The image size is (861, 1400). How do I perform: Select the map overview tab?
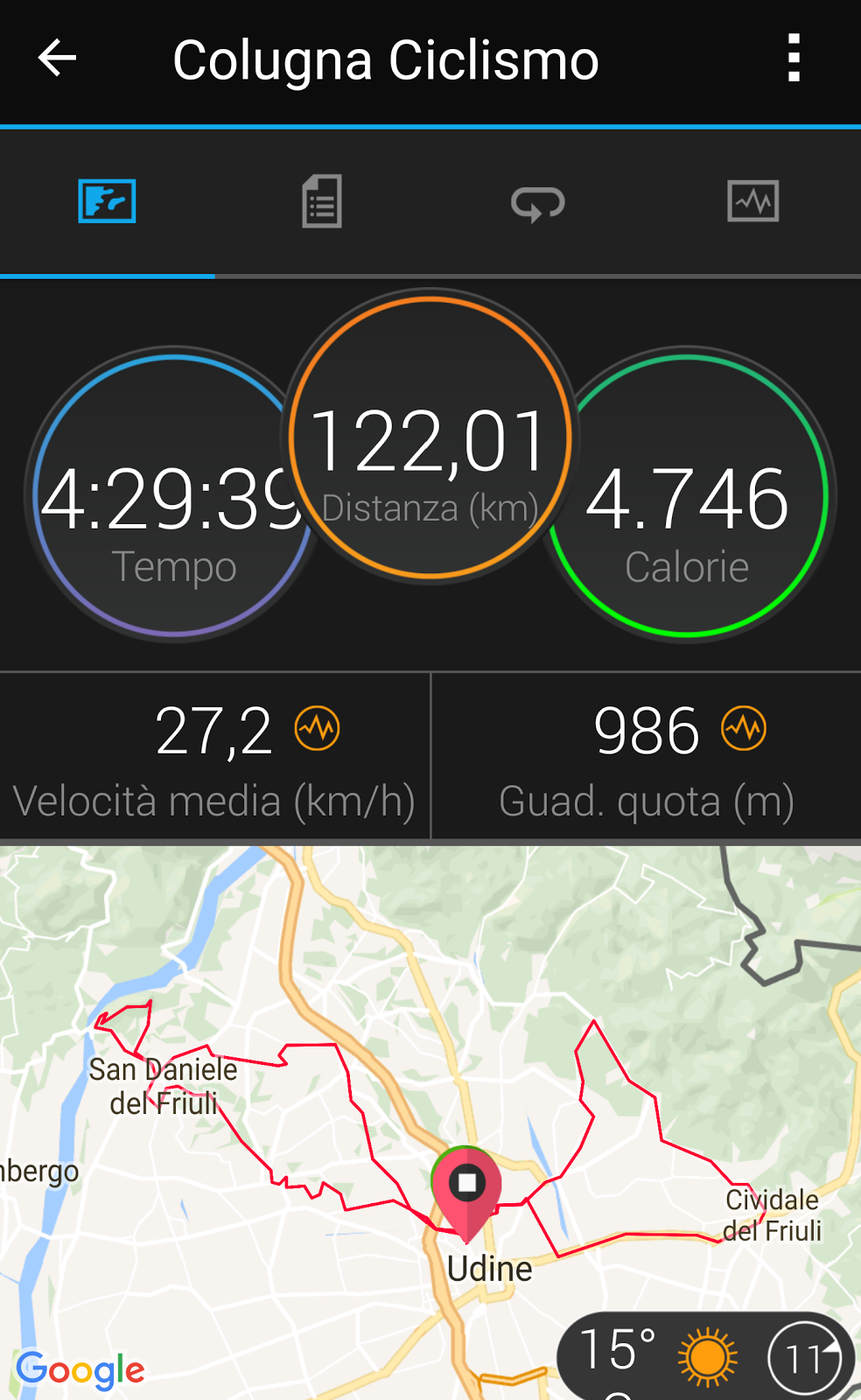107,201
